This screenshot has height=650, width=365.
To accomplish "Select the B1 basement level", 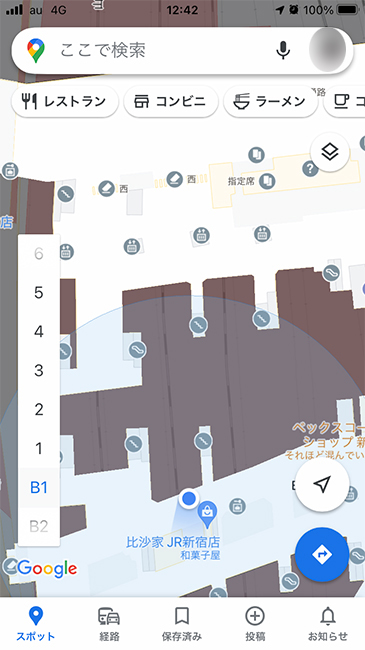I will tap(39, 488).
